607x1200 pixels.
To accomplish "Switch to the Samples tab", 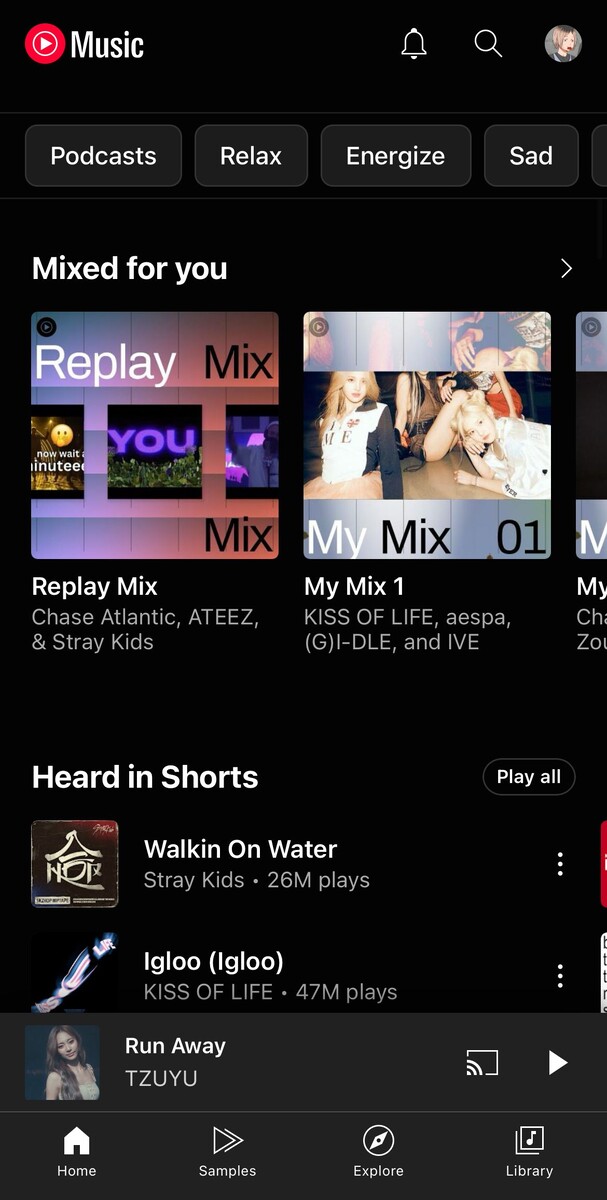I will (x=227, y=1152).
